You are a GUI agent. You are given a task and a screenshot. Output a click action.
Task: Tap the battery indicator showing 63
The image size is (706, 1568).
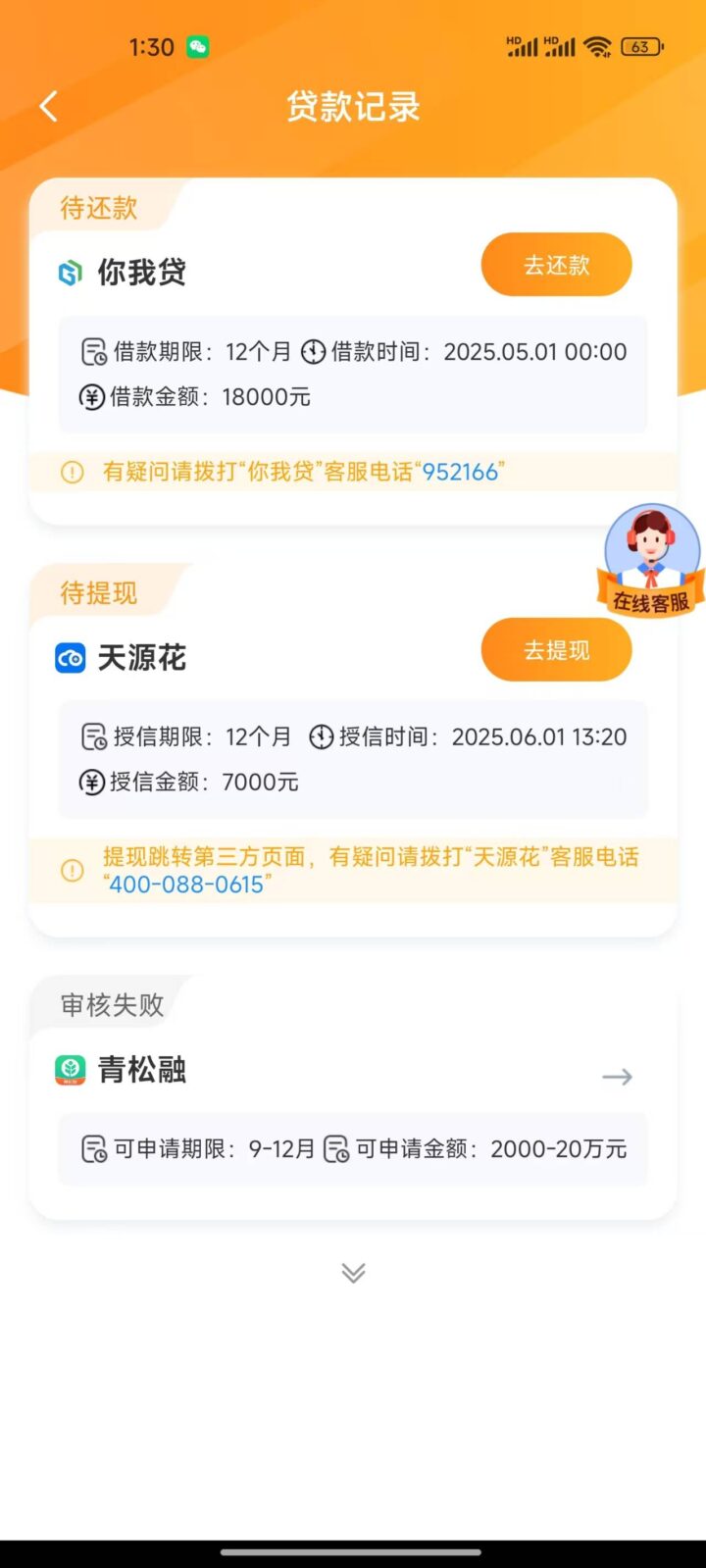click(642, 45)
